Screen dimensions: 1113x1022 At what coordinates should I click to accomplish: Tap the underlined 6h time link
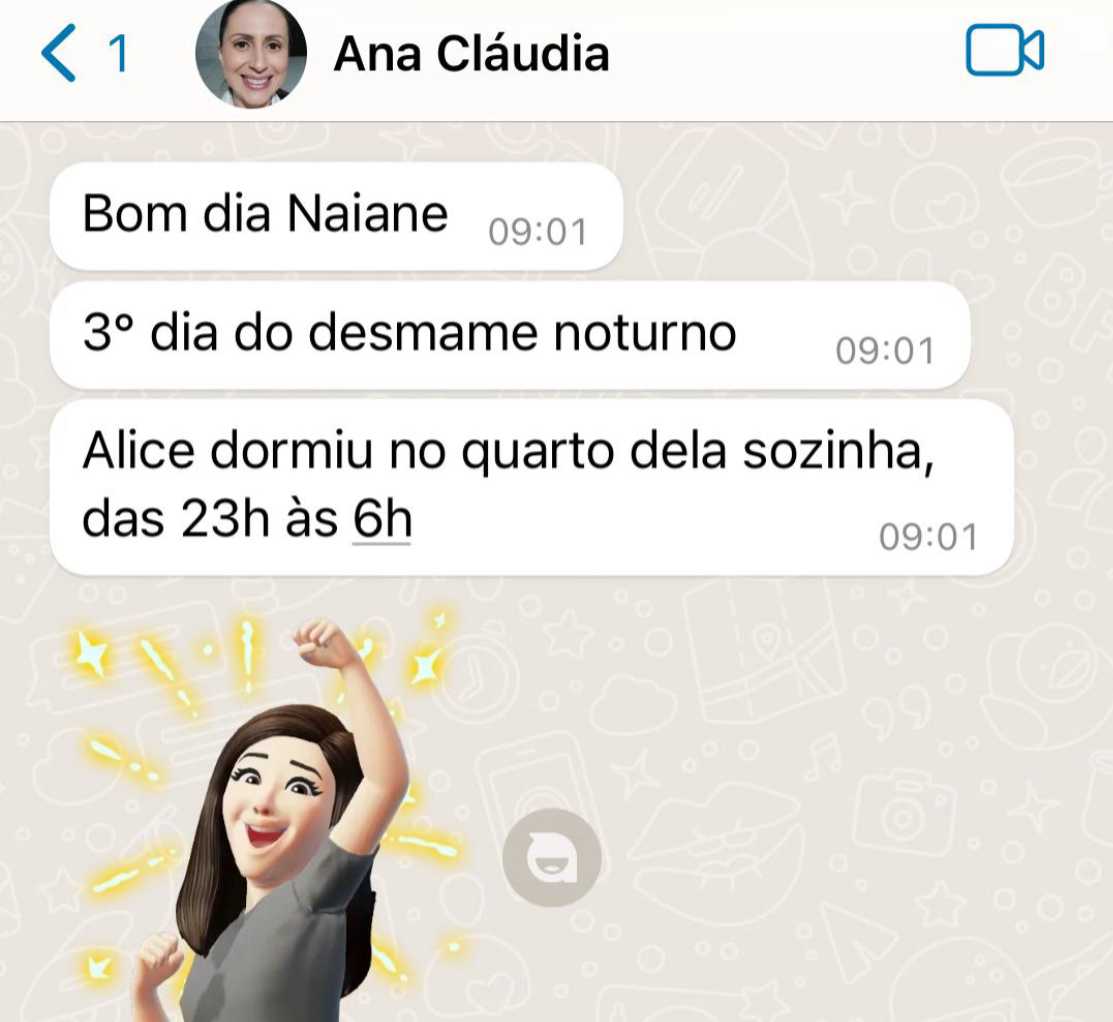[x=382, y=521]
